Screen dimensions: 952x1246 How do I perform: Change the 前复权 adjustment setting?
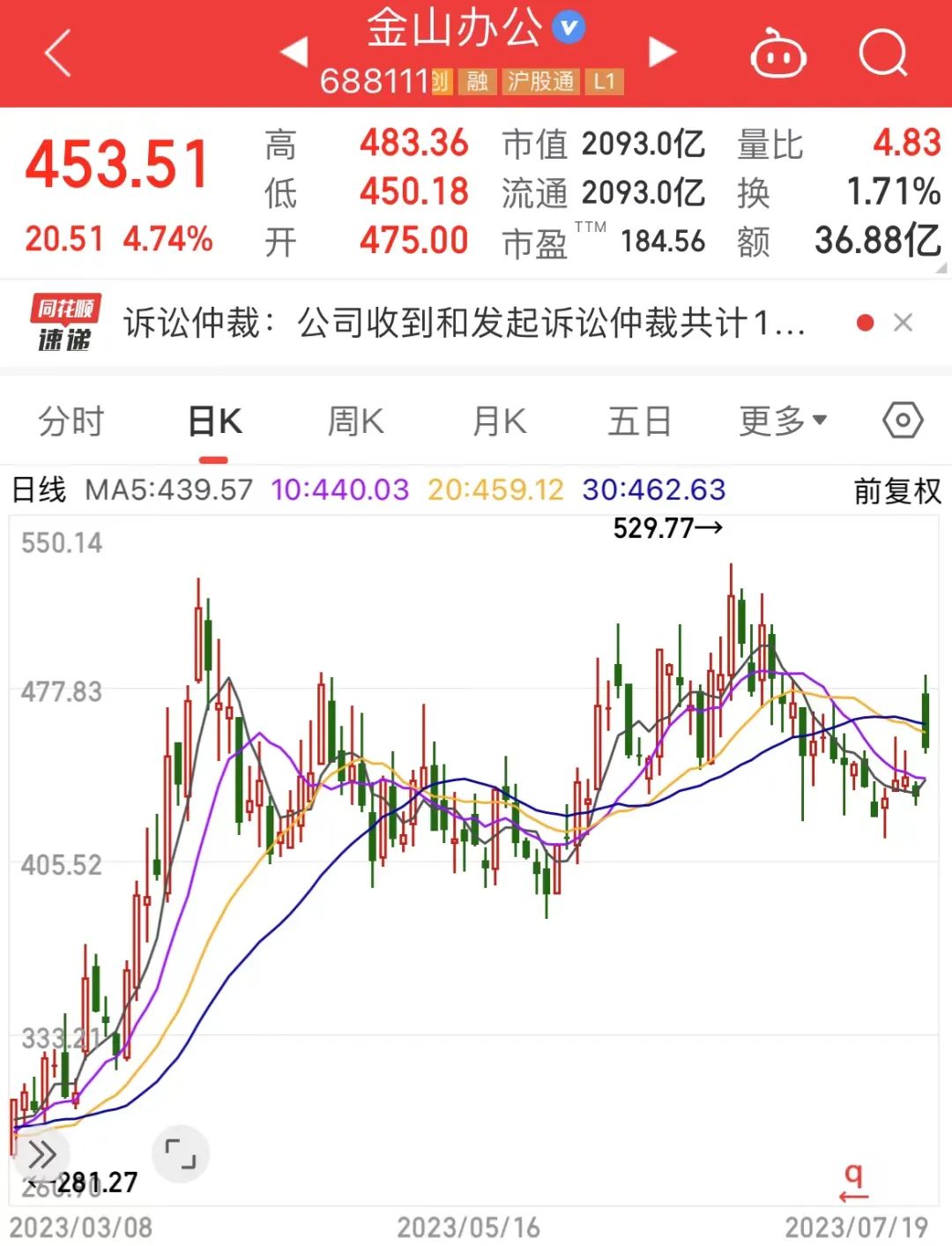pyautogui.click(x=897, y=490)
